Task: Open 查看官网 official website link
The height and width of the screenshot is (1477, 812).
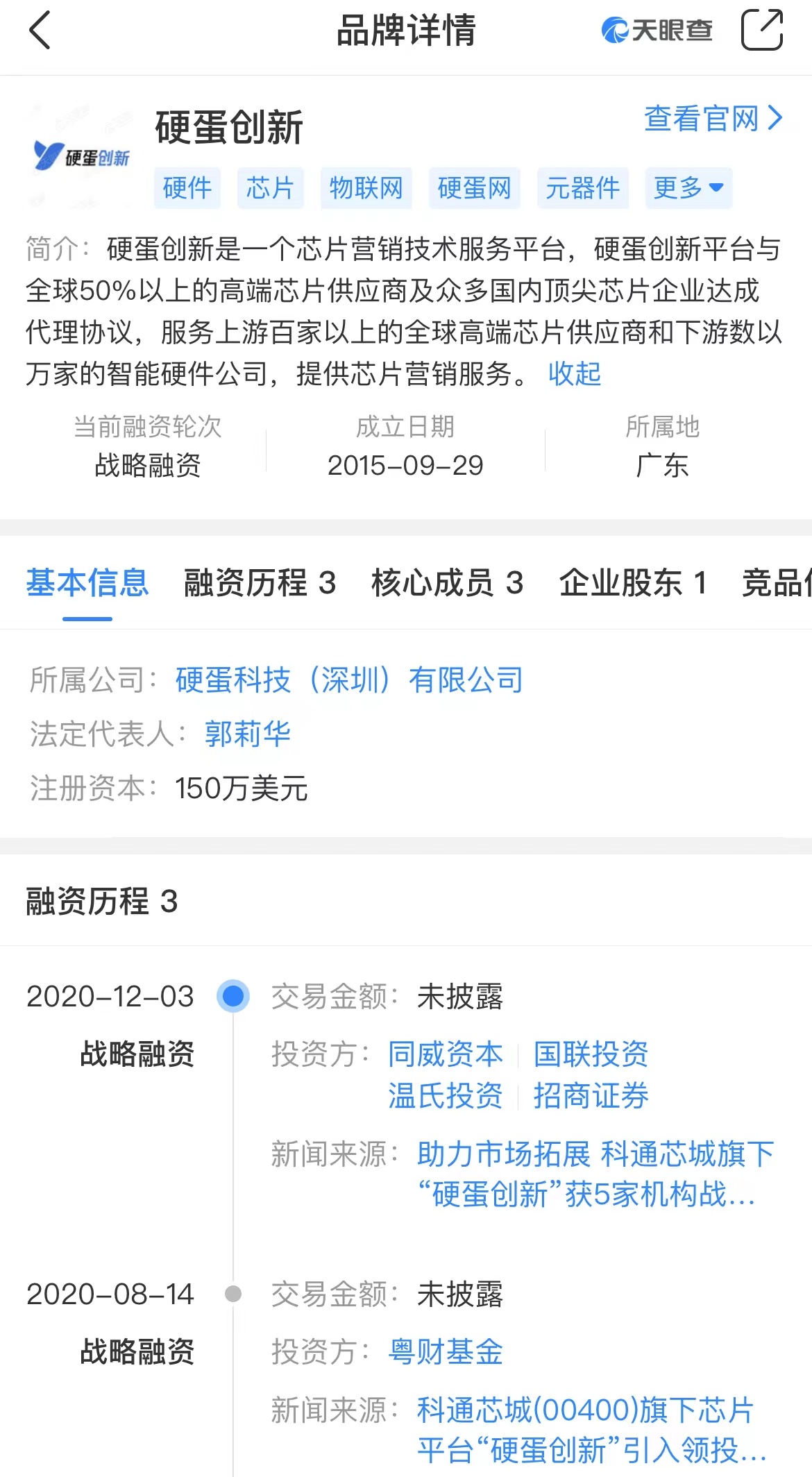Action: tap(713, 119)
